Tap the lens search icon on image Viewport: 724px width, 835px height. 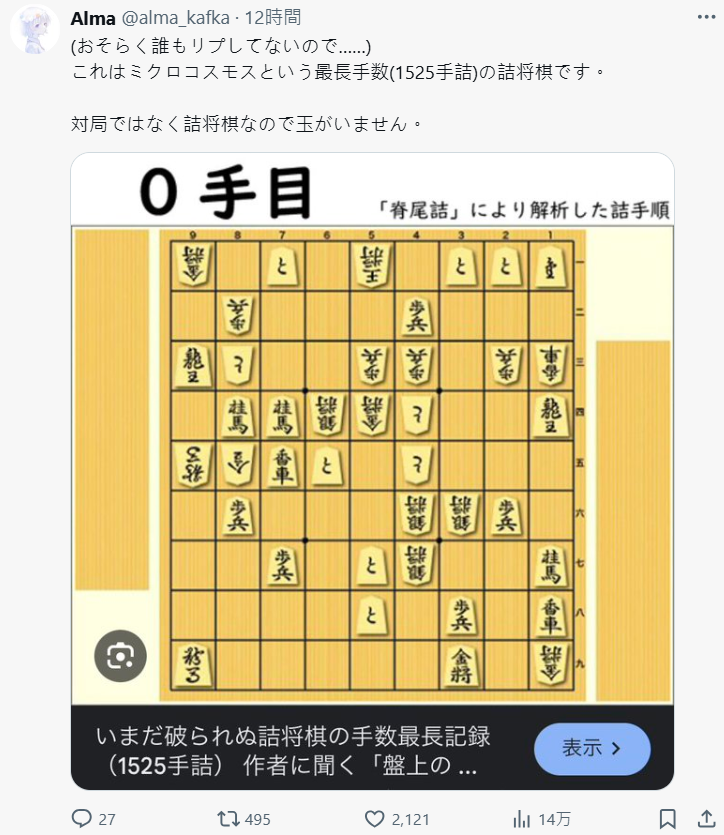coord(121,656)
